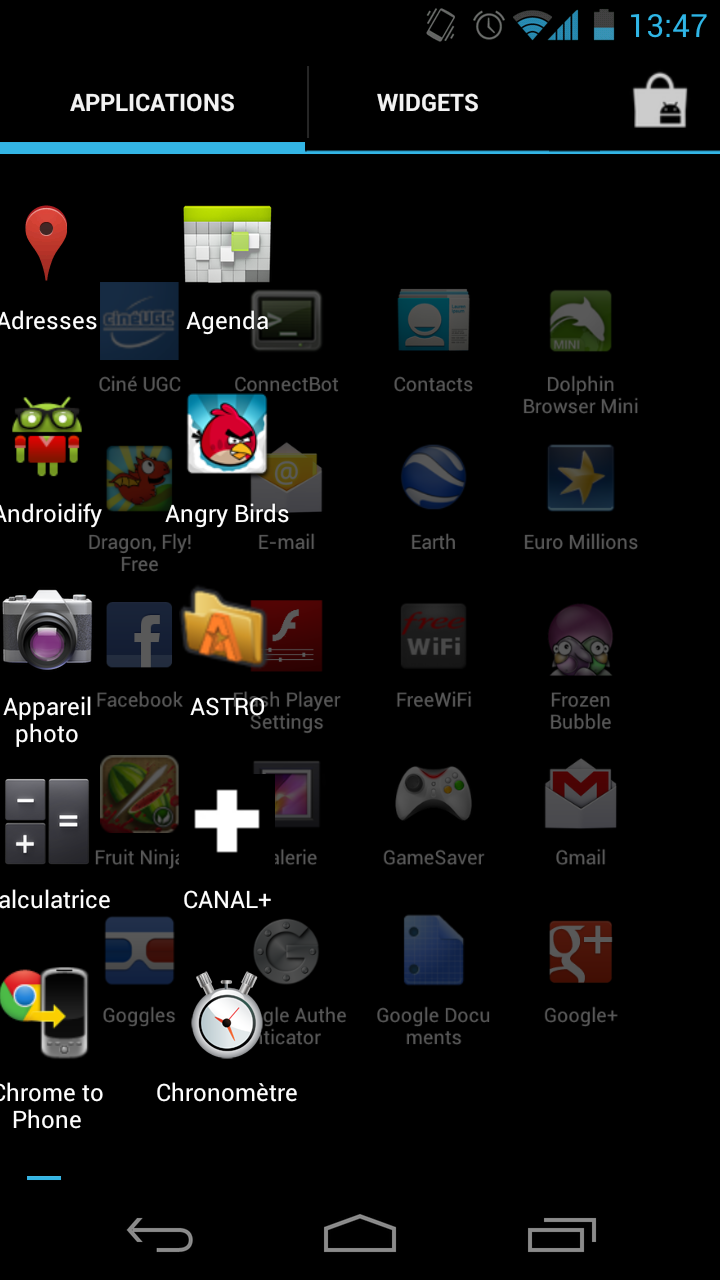Open the Contacts app
The image size is (720, 1280).
433,341
